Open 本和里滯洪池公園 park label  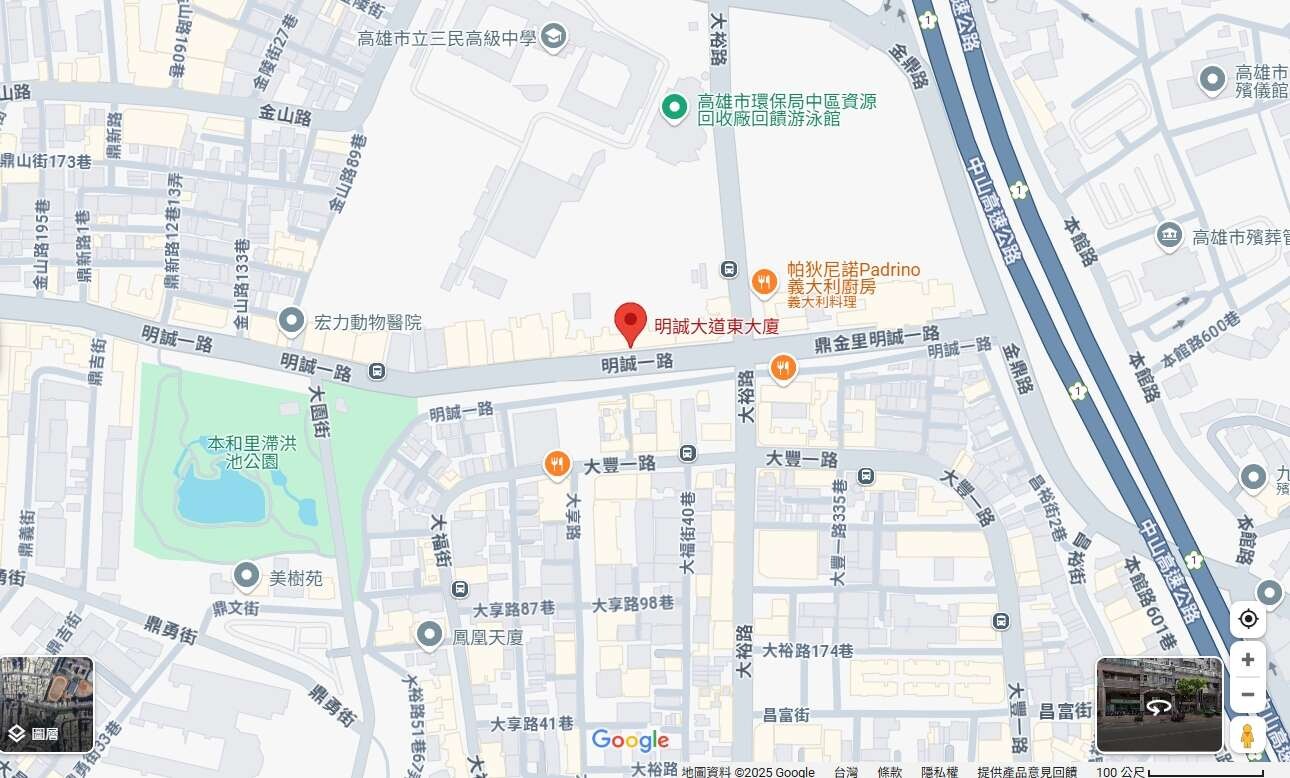click(244, 451)
